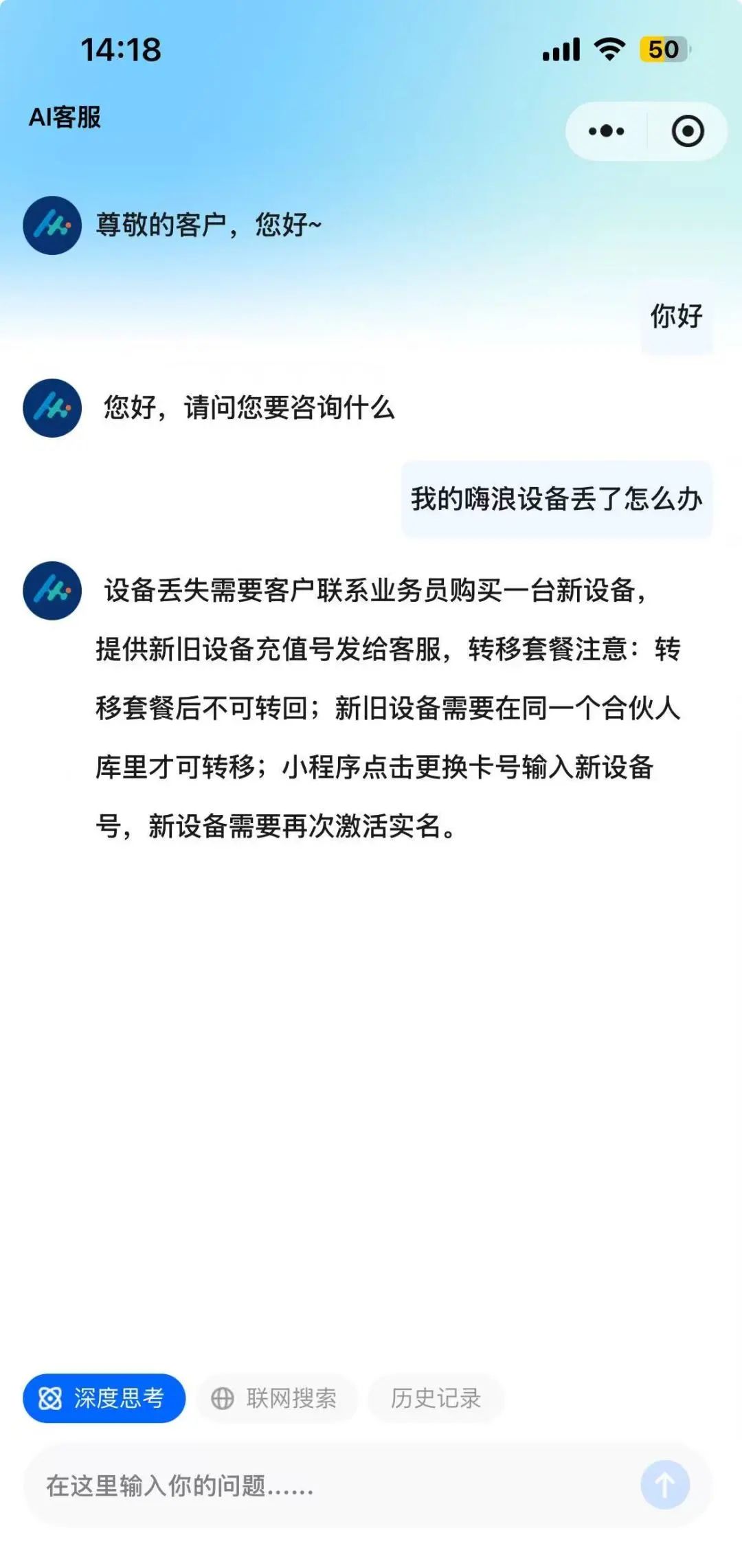This screenshot has height=1568, width=742.
Task: Open the mini program three-dot menu
Action: click(x=606, y=131)
